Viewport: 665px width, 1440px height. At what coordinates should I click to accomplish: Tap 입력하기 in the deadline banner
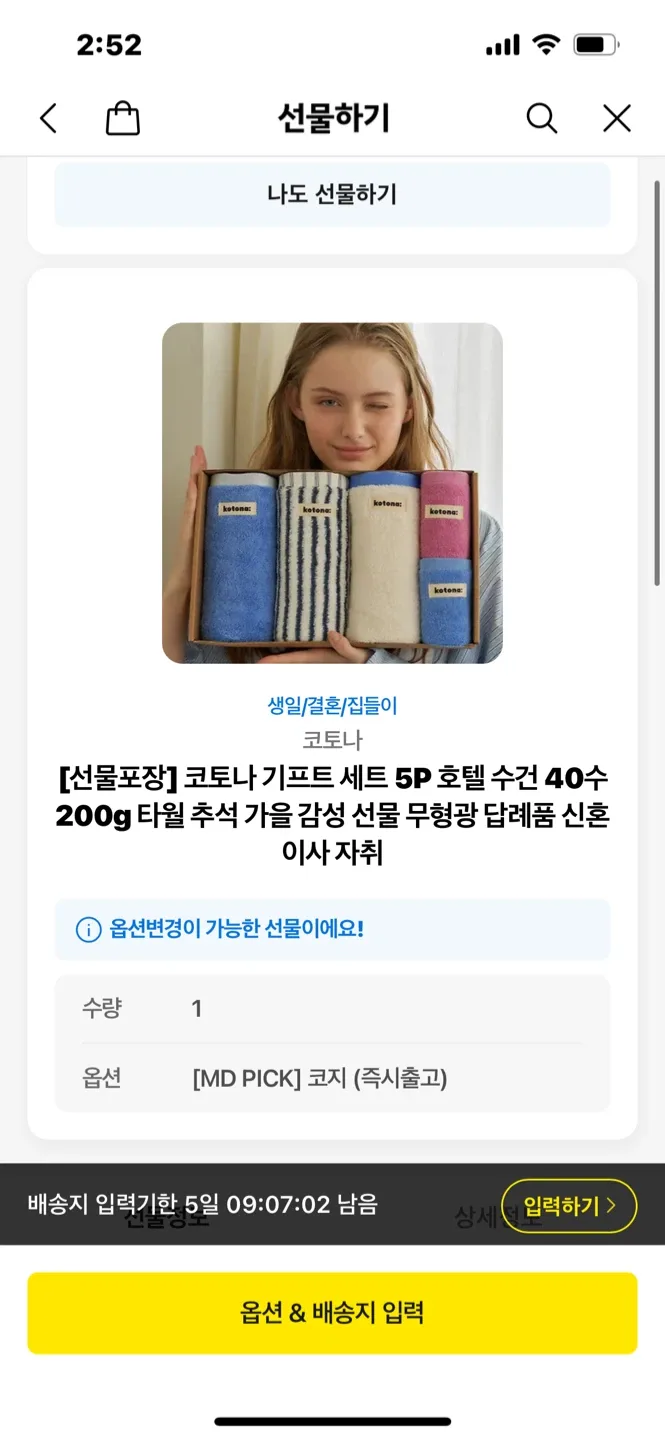pos(568,1205)
